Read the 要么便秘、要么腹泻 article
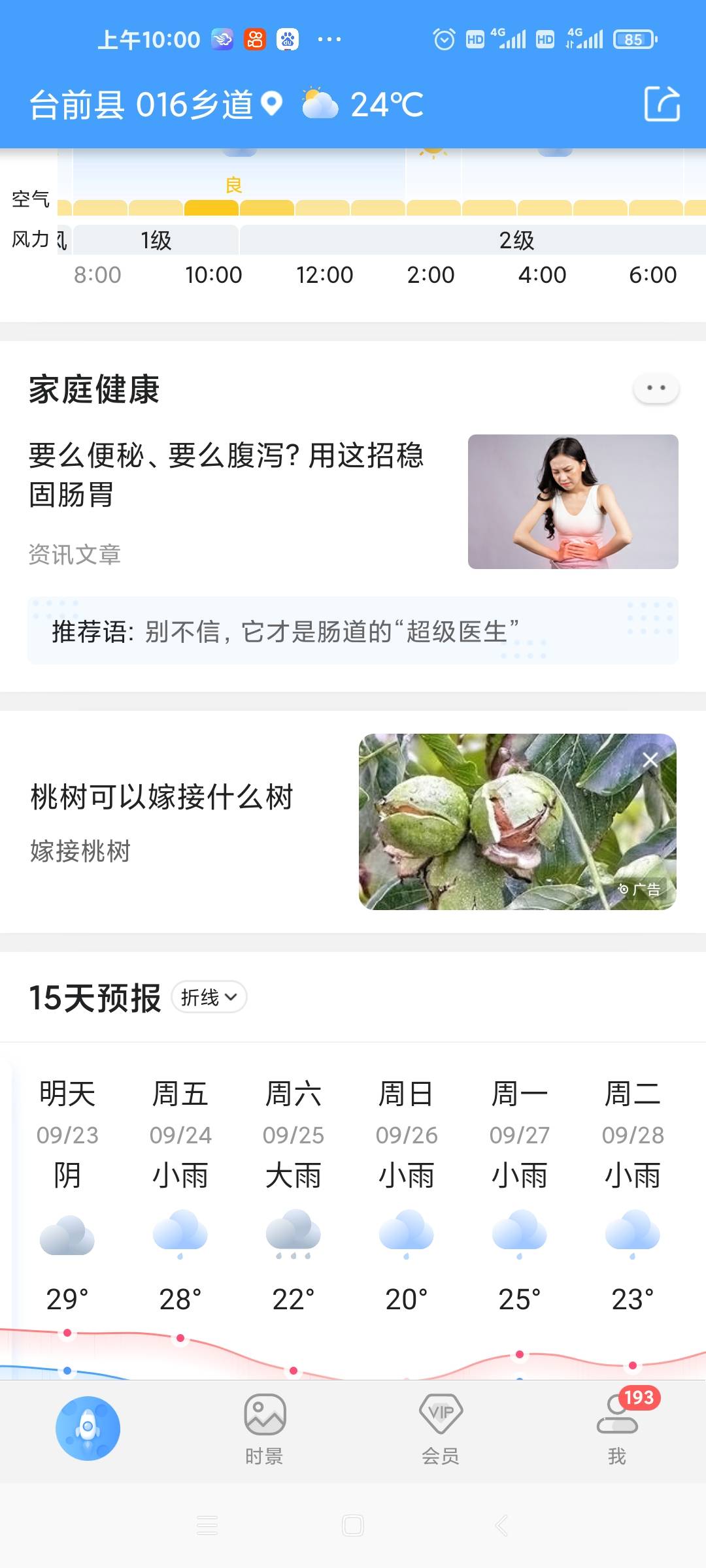 pos(226,475)
